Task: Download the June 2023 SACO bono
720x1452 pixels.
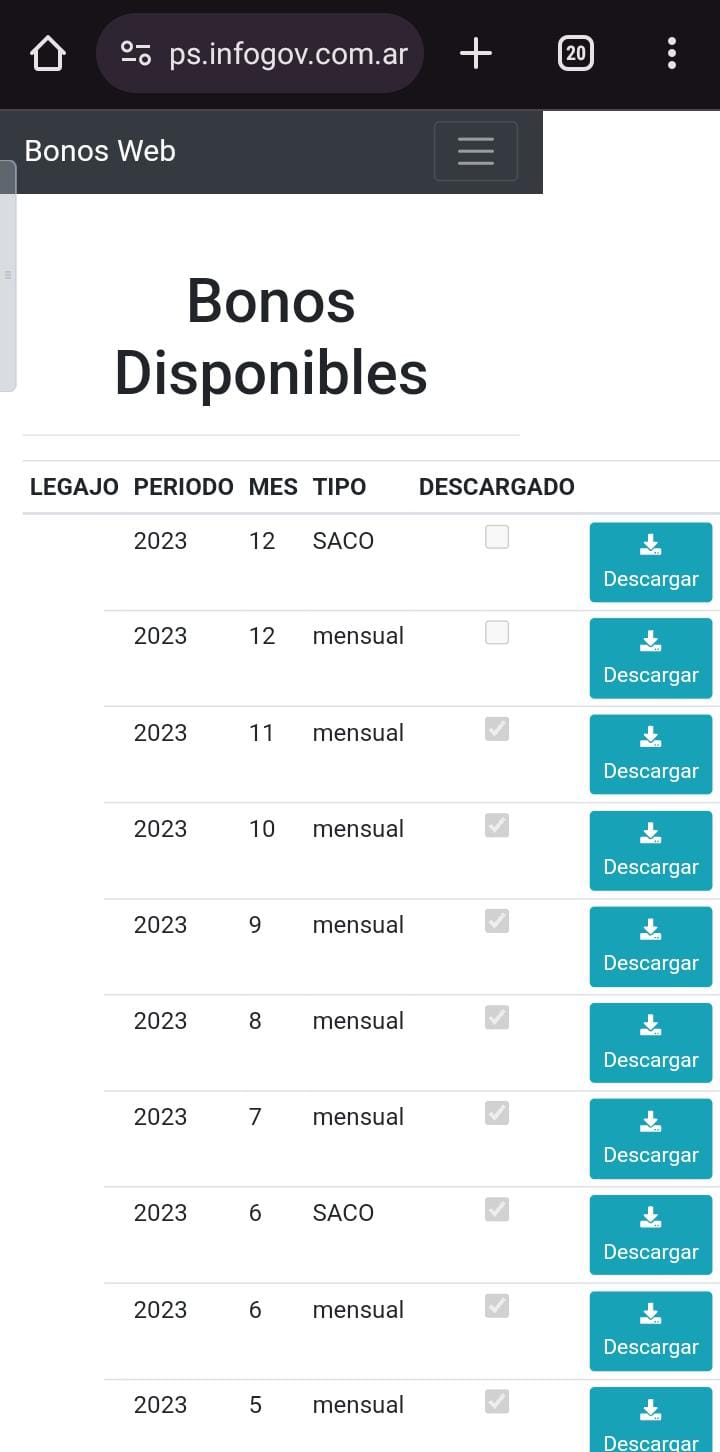Action: tap(650, 1234)
